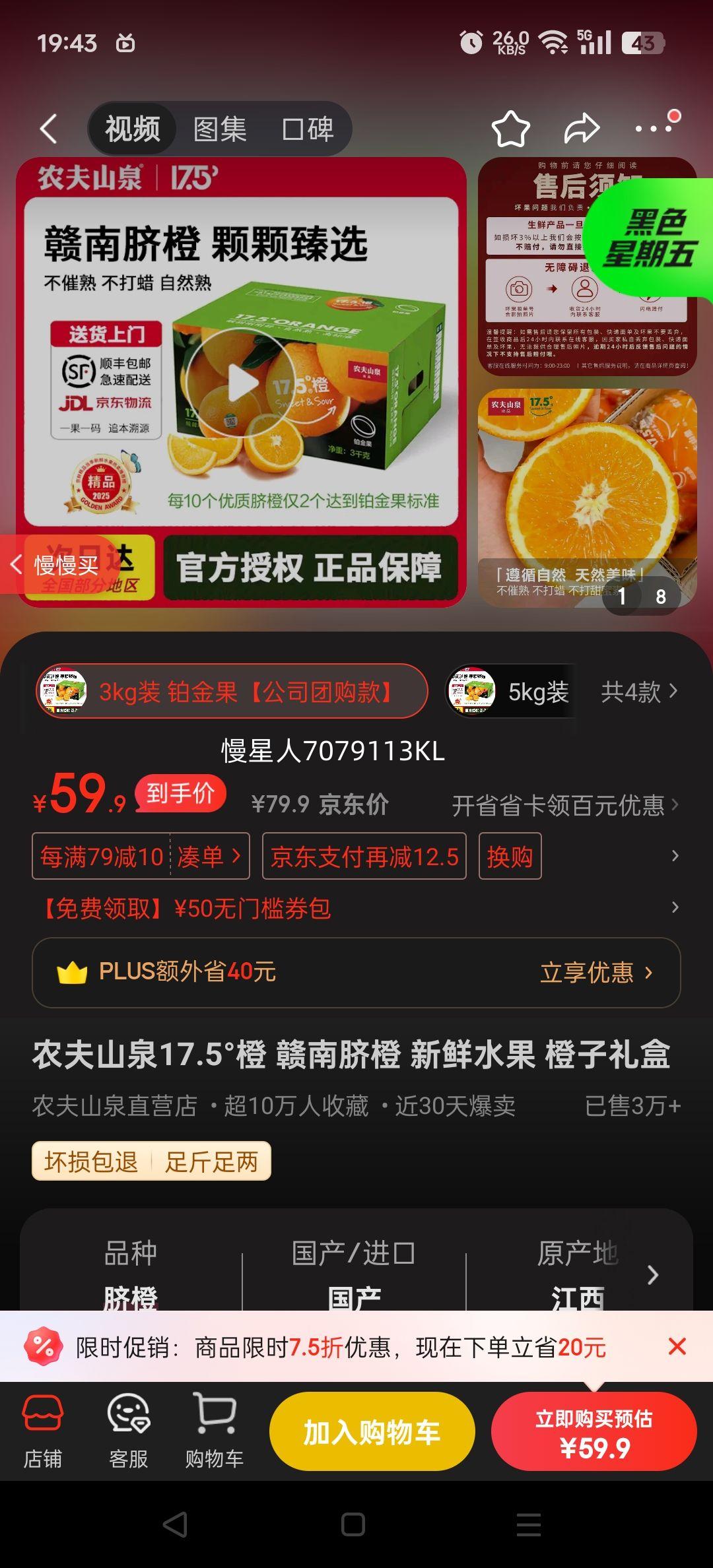This screenshot has width=713, height=1568.
Task: Tap 立即购买预估 ¥59.9
Action: (594, 1432)
